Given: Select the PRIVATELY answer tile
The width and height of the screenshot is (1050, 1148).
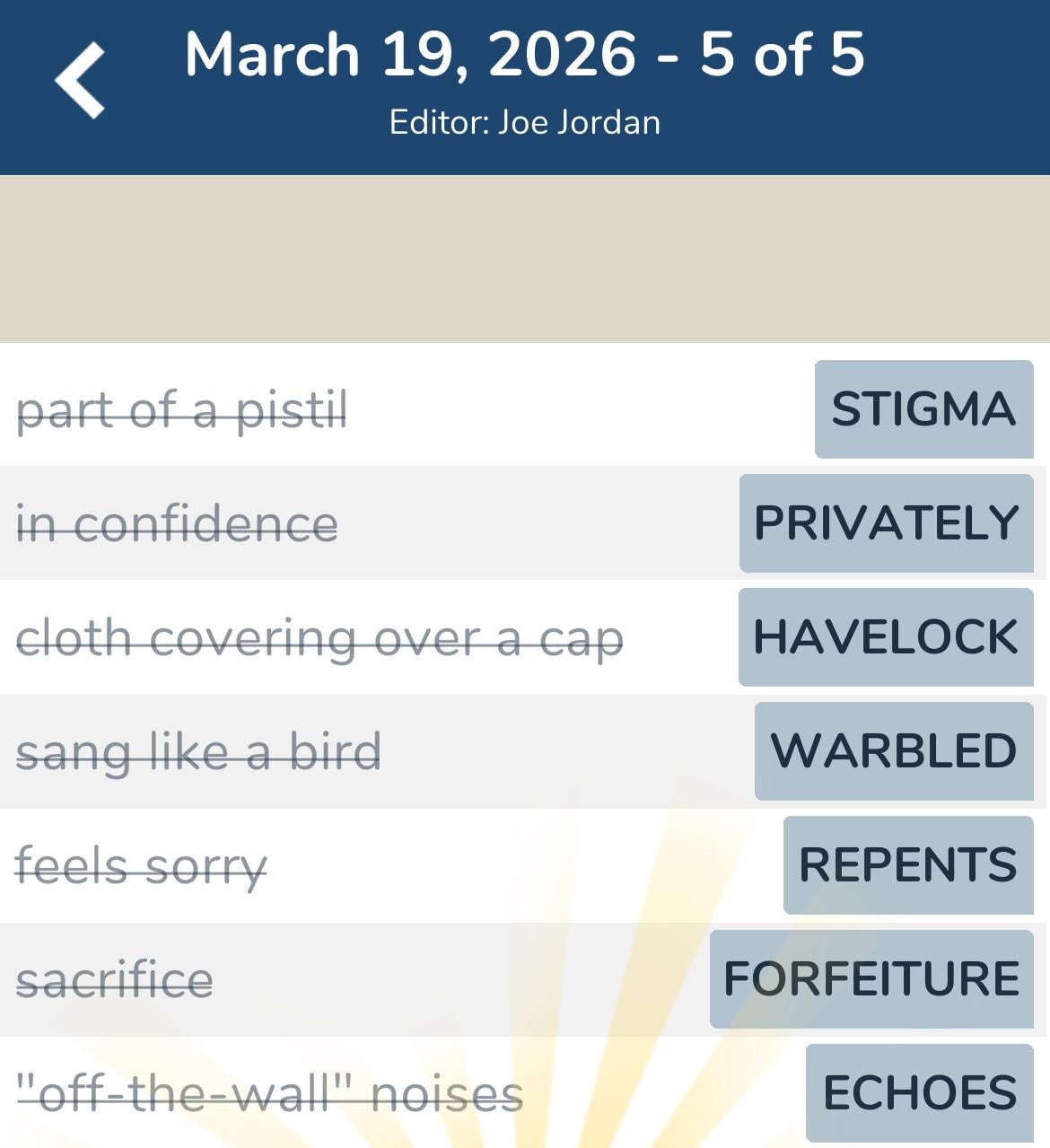Looking at the screenshot, I should point(886,522).
